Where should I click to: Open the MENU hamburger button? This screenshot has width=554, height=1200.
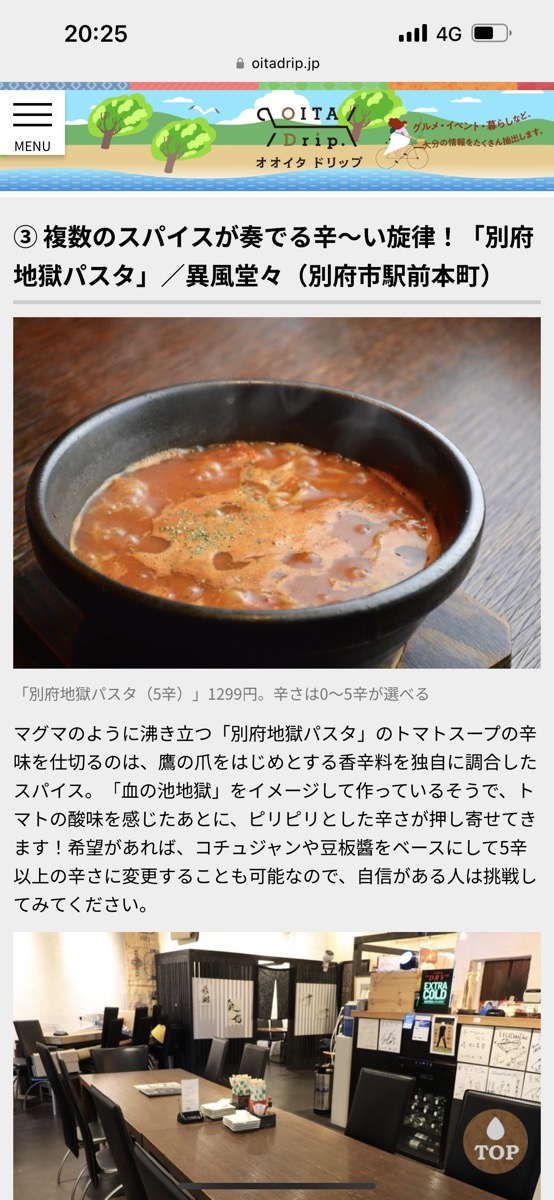point(32,123)
